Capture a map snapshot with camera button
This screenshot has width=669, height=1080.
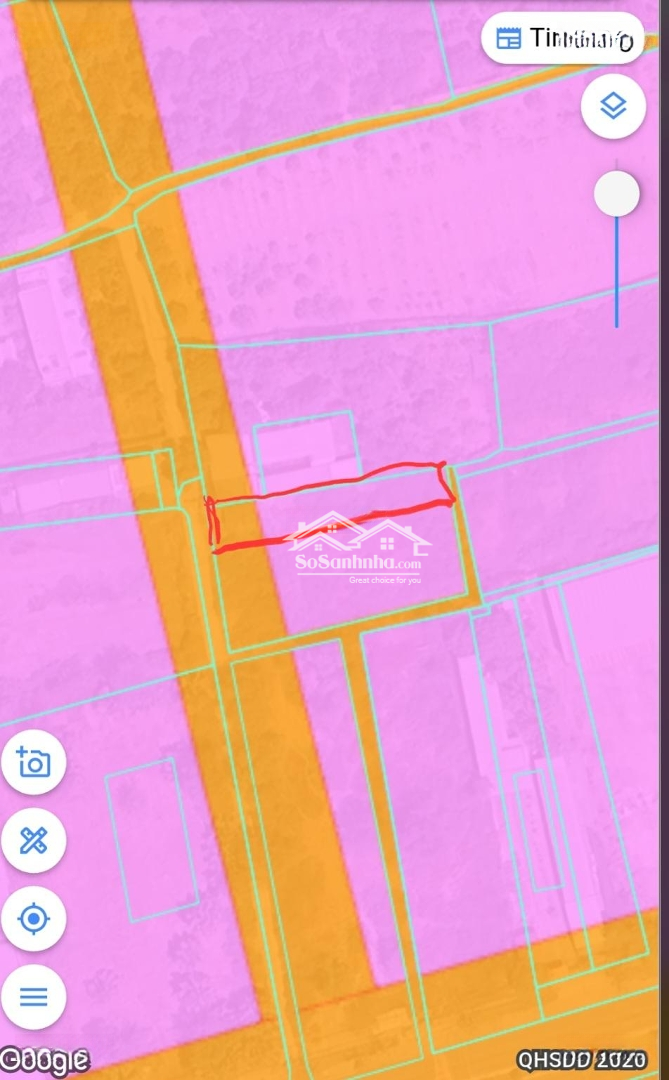point(34,763)
